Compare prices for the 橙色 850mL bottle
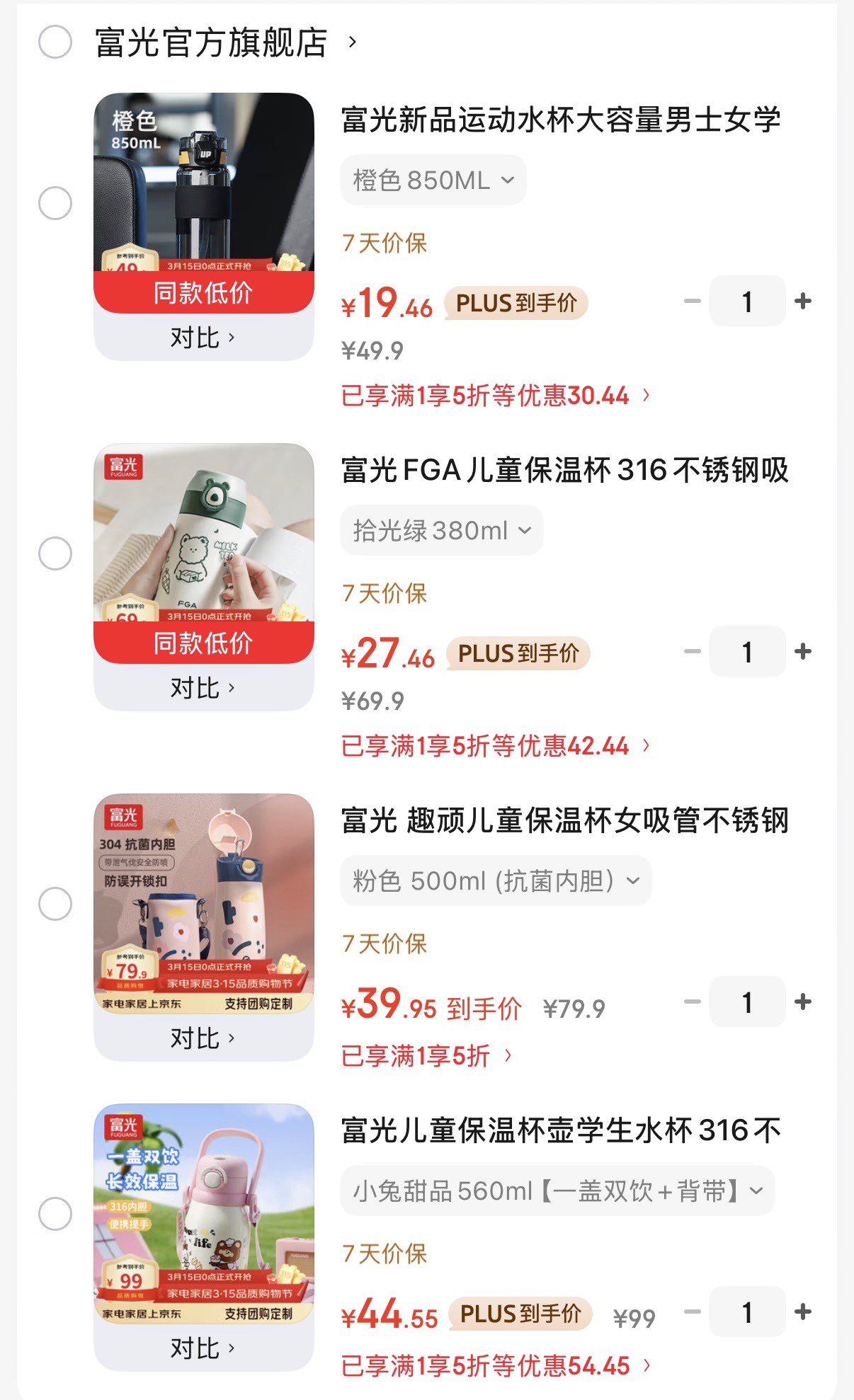 click(x=203, y=338)
